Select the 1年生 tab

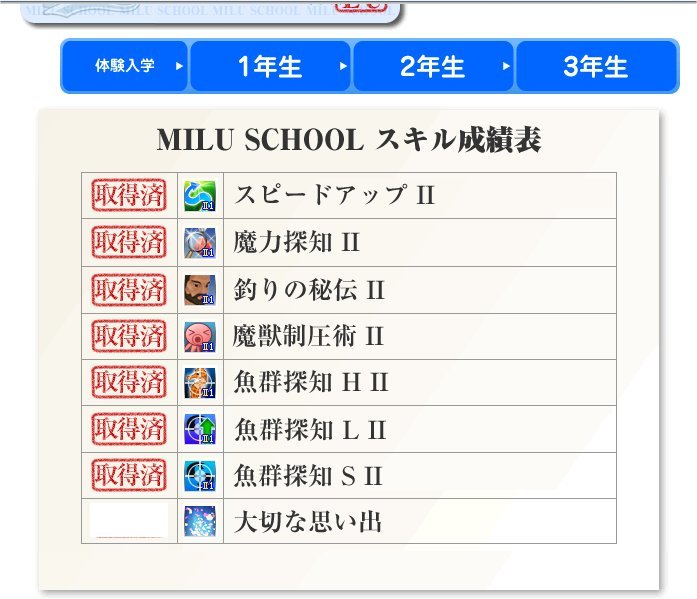point(270,67)
